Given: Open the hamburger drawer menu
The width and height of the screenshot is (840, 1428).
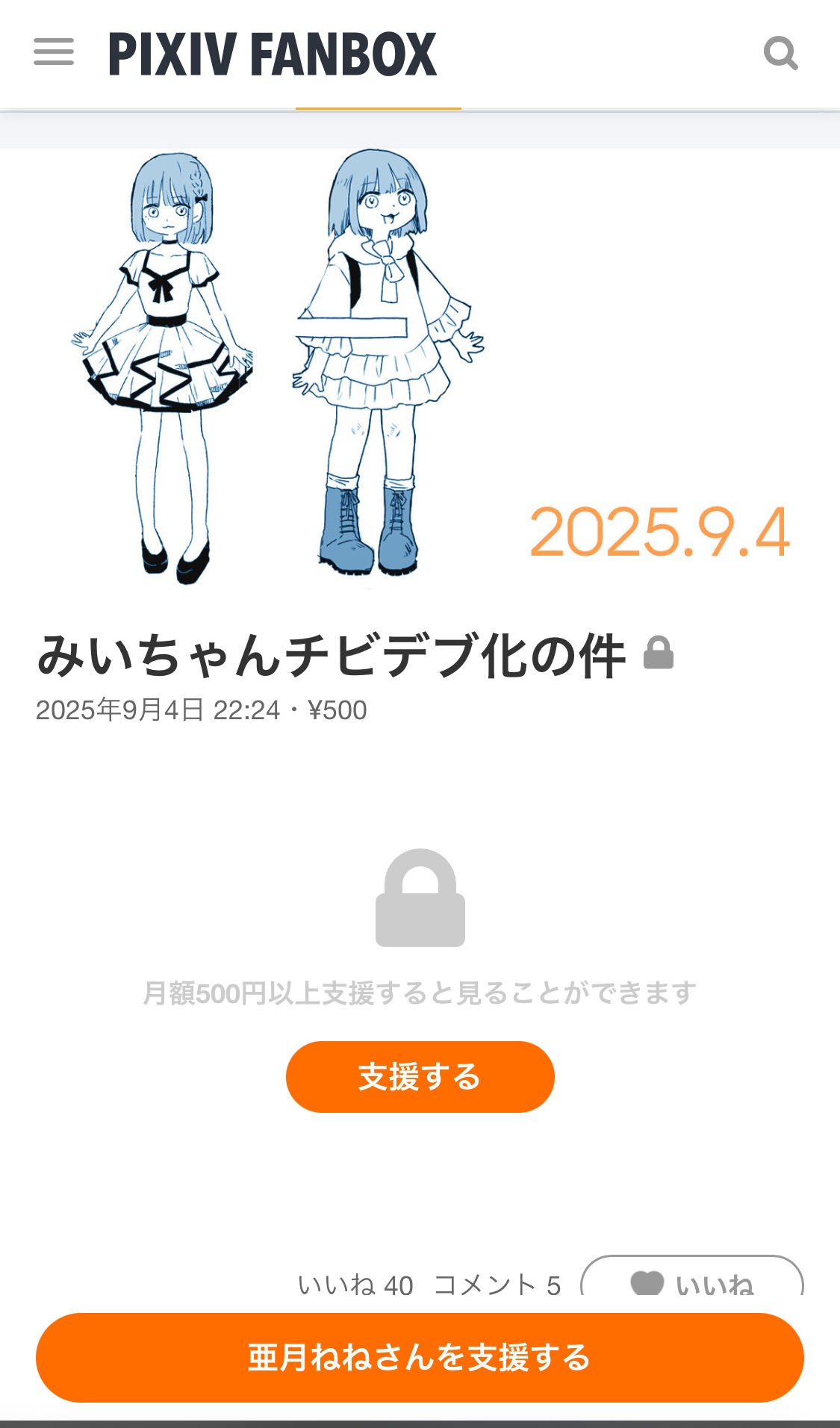Looking at the screenshot, I should [54, 52].
